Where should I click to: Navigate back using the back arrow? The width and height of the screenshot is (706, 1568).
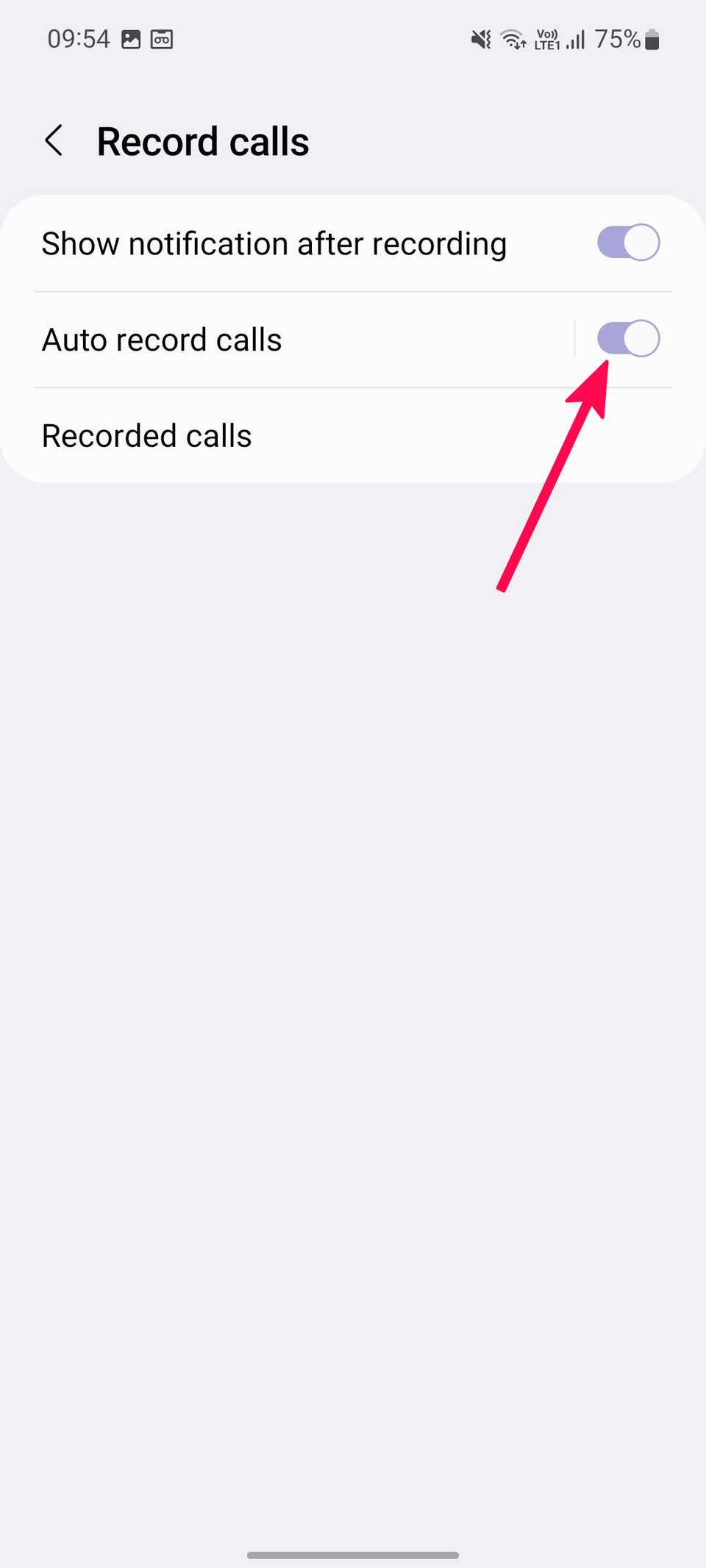54,140
